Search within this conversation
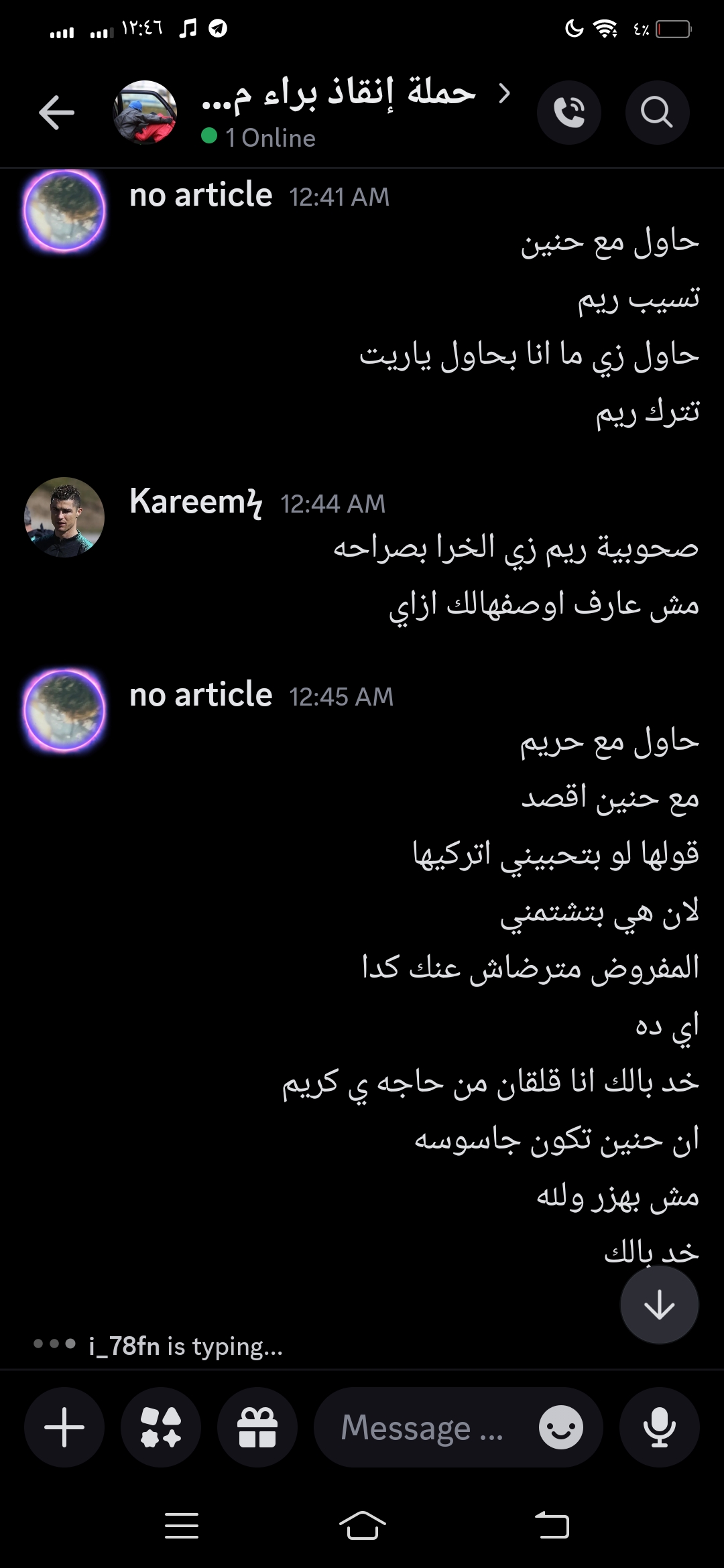Image resolution: width=724 pixels, height=1568 pixels. 656,112
